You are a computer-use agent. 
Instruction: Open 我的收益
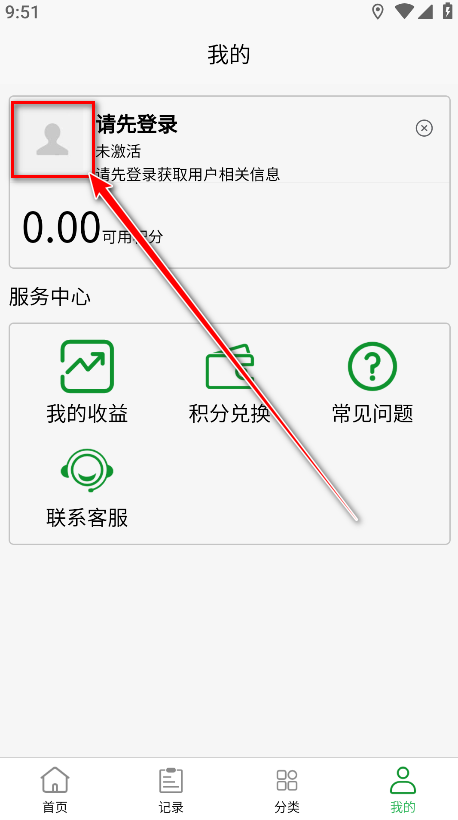coord(87,382)
